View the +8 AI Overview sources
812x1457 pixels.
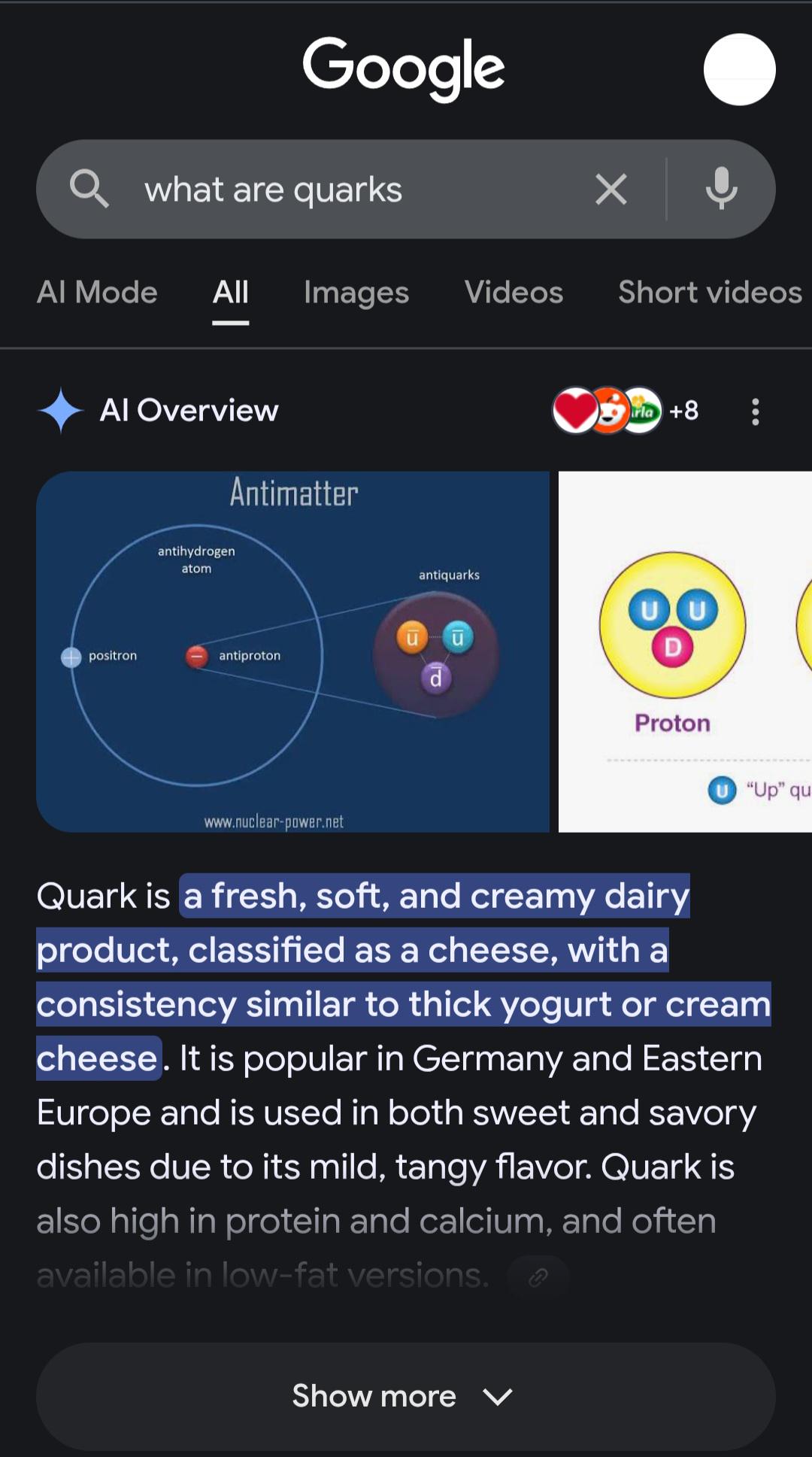(x=626, y=411)
